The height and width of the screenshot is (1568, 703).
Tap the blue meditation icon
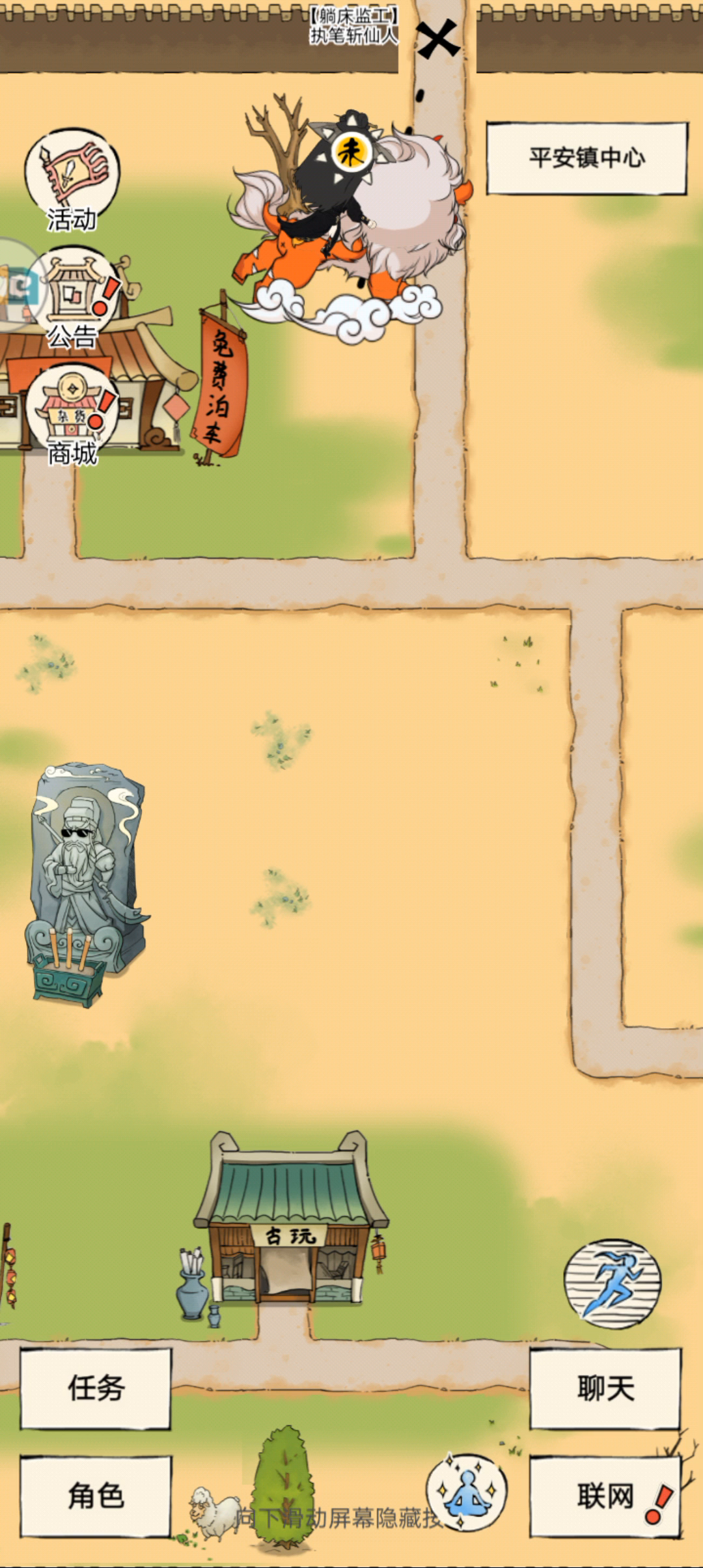(x=467, y=1491)
